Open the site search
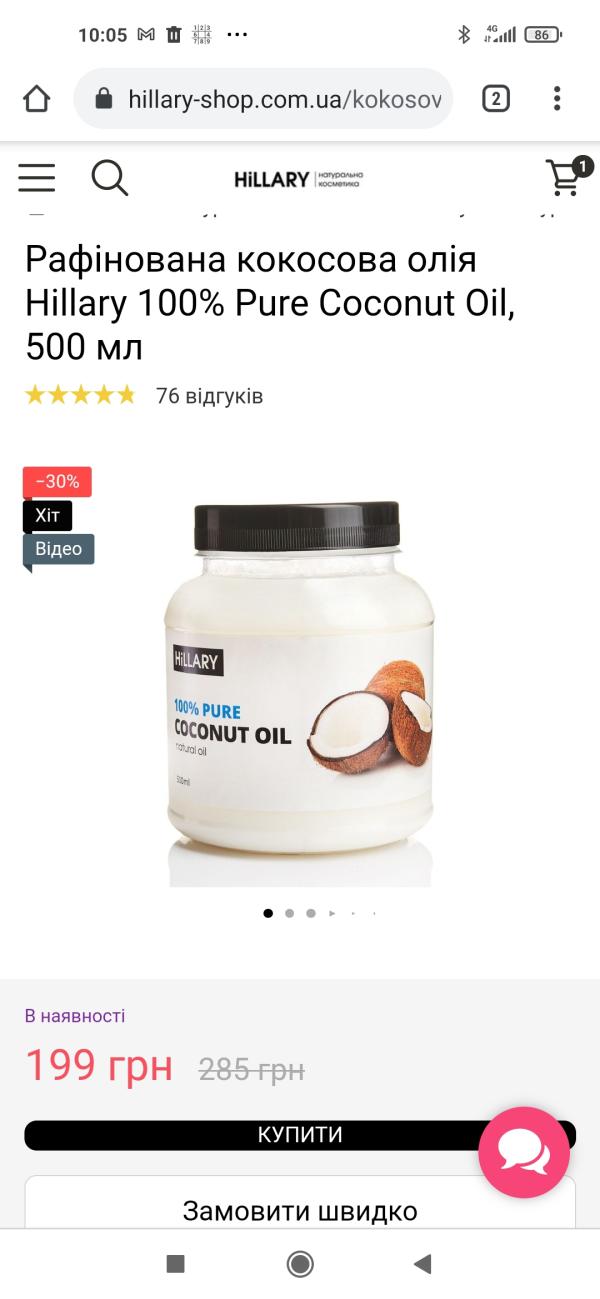The width and height of the screenshot is (600, 1299). click(109, 178)
